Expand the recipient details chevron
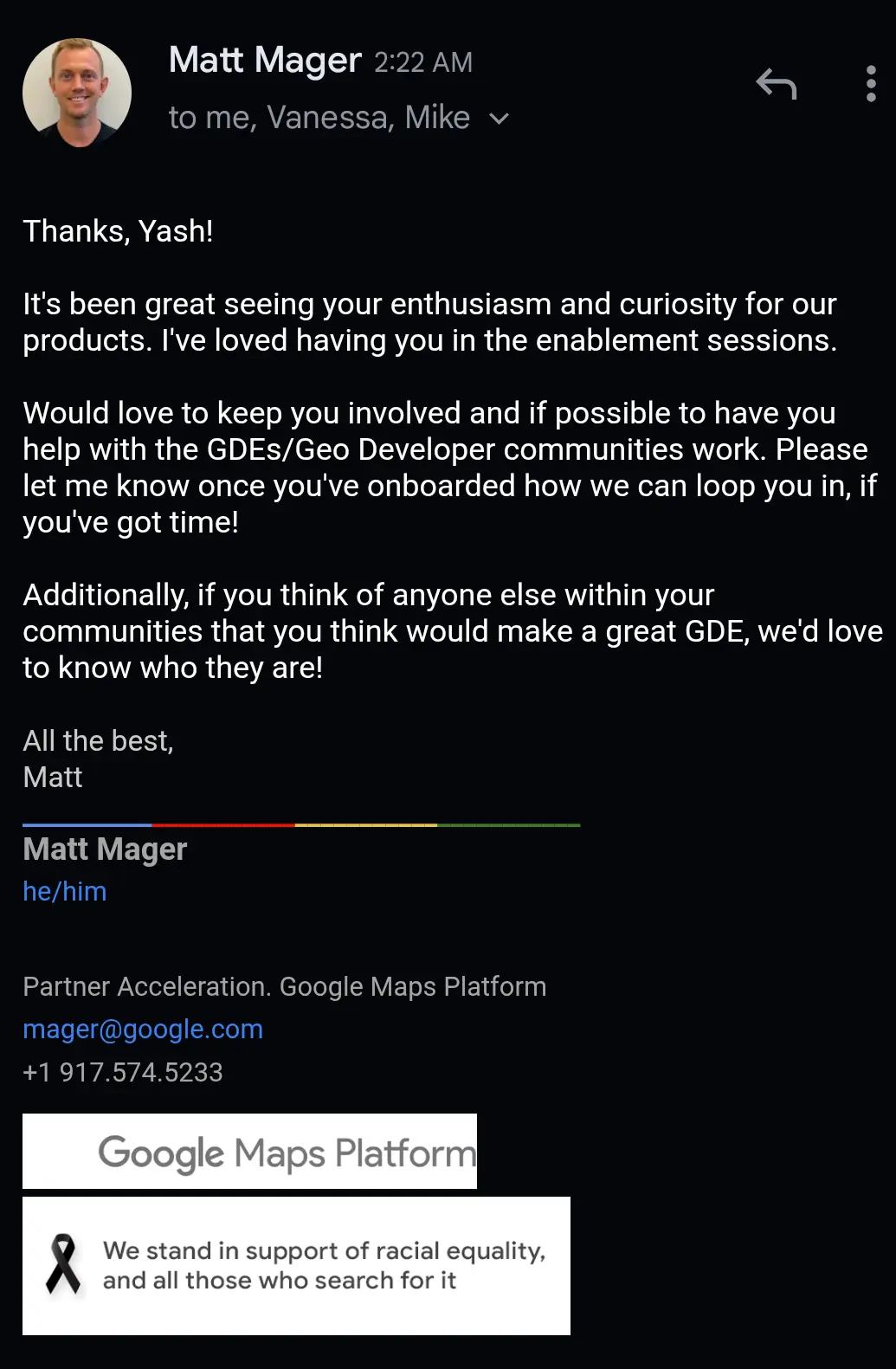Image resolution: width=896 pixels, height=1369 pixels. pyautogui.click(x=500, y=119)
